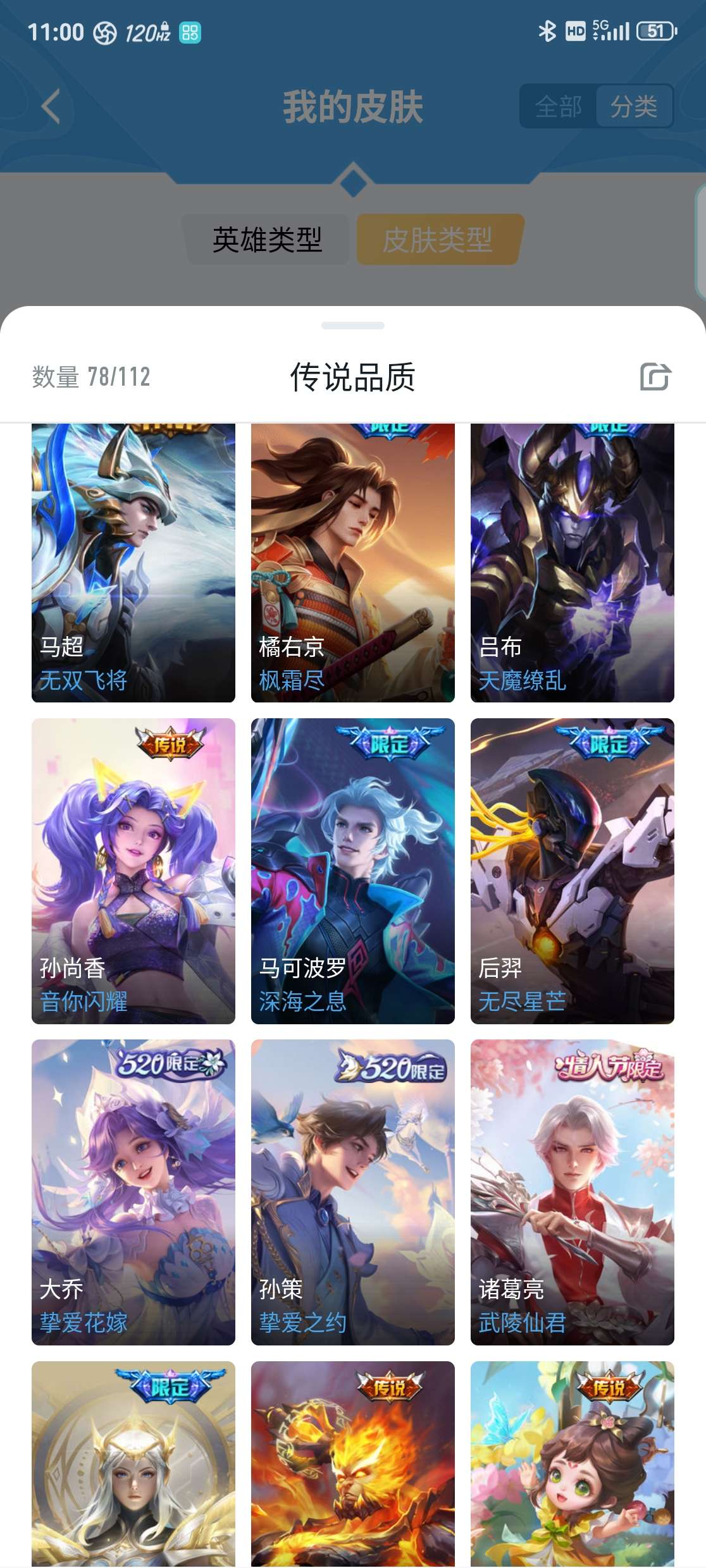Open 后羿 无尽星芒 skin card

pyautogui.click(x=573, y=871)
